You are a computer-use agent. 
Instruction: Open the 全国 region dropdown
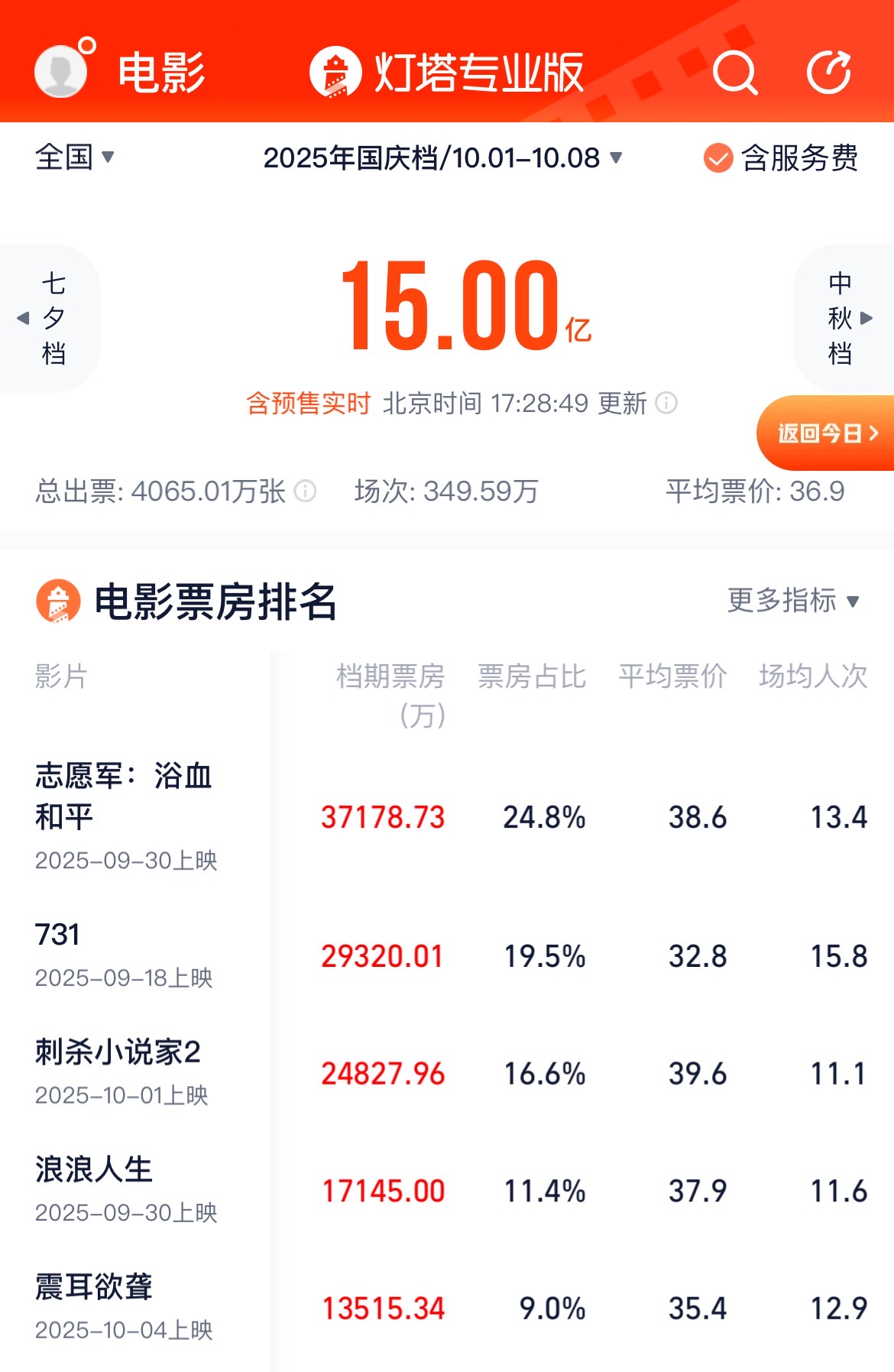click(x=74, y=157)
